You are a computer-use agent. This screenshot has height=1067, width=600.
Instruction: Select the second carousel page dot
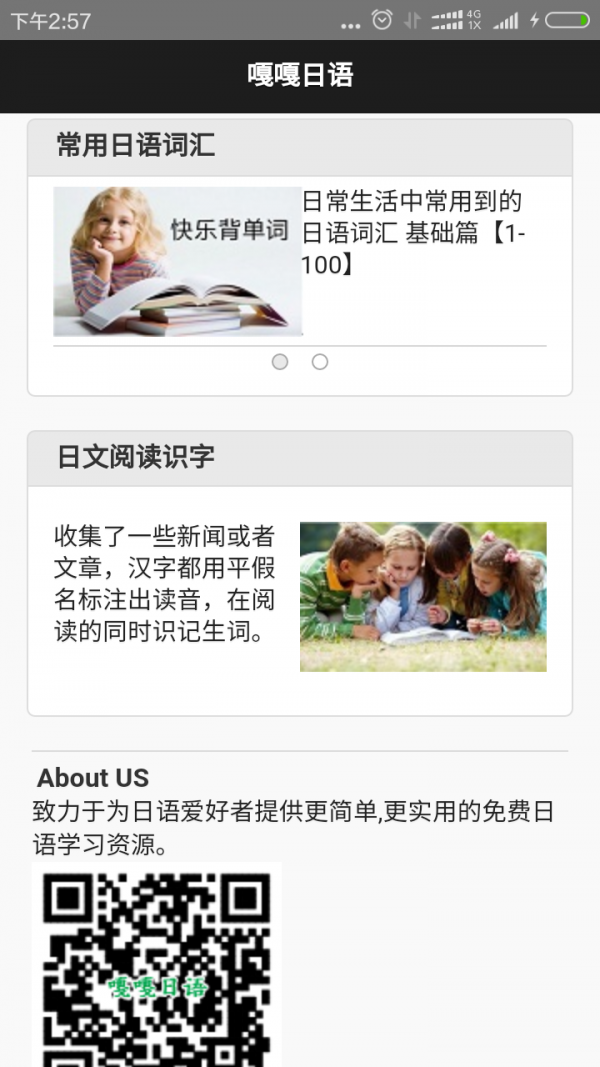point(320,362)
